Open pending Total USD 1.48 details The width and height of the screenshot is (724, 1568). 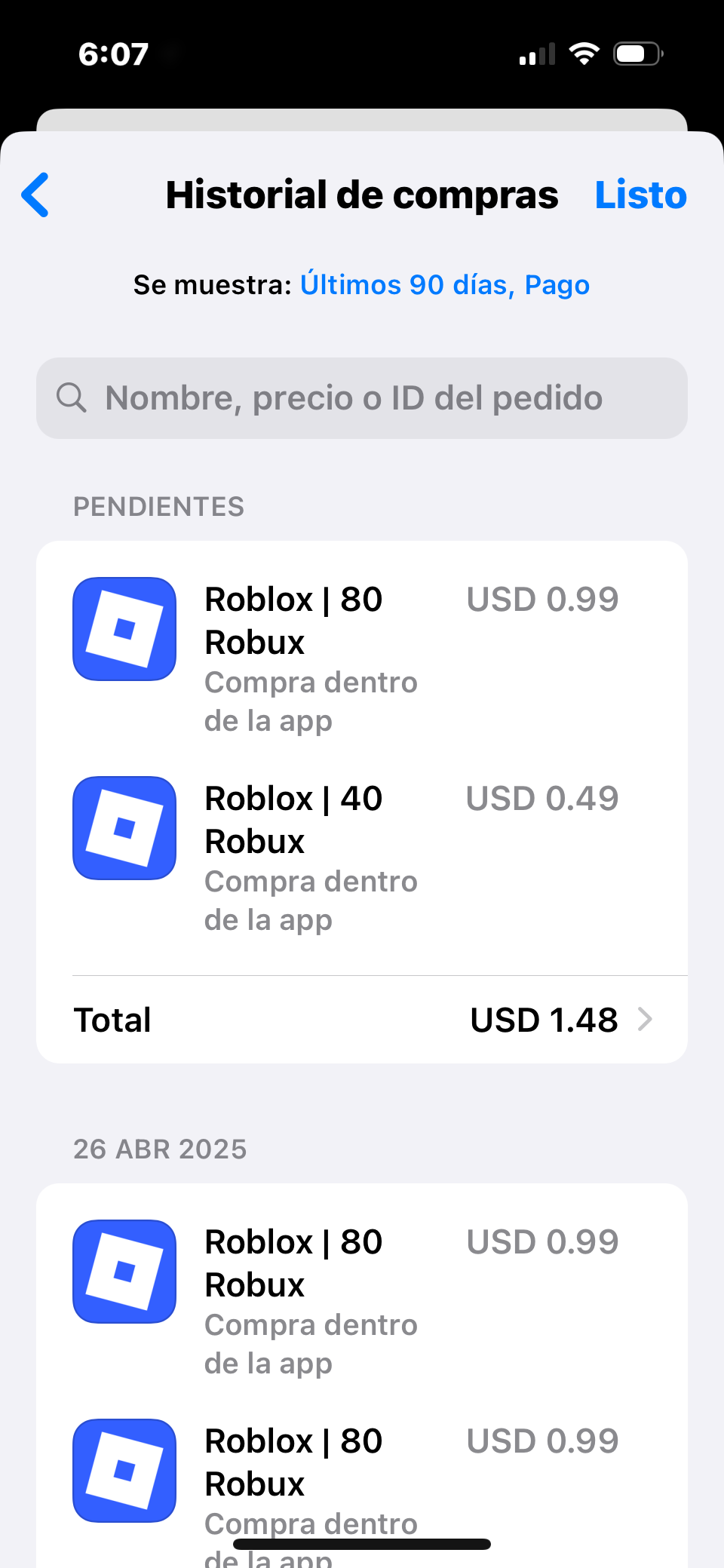click(x=362, y=1020)
